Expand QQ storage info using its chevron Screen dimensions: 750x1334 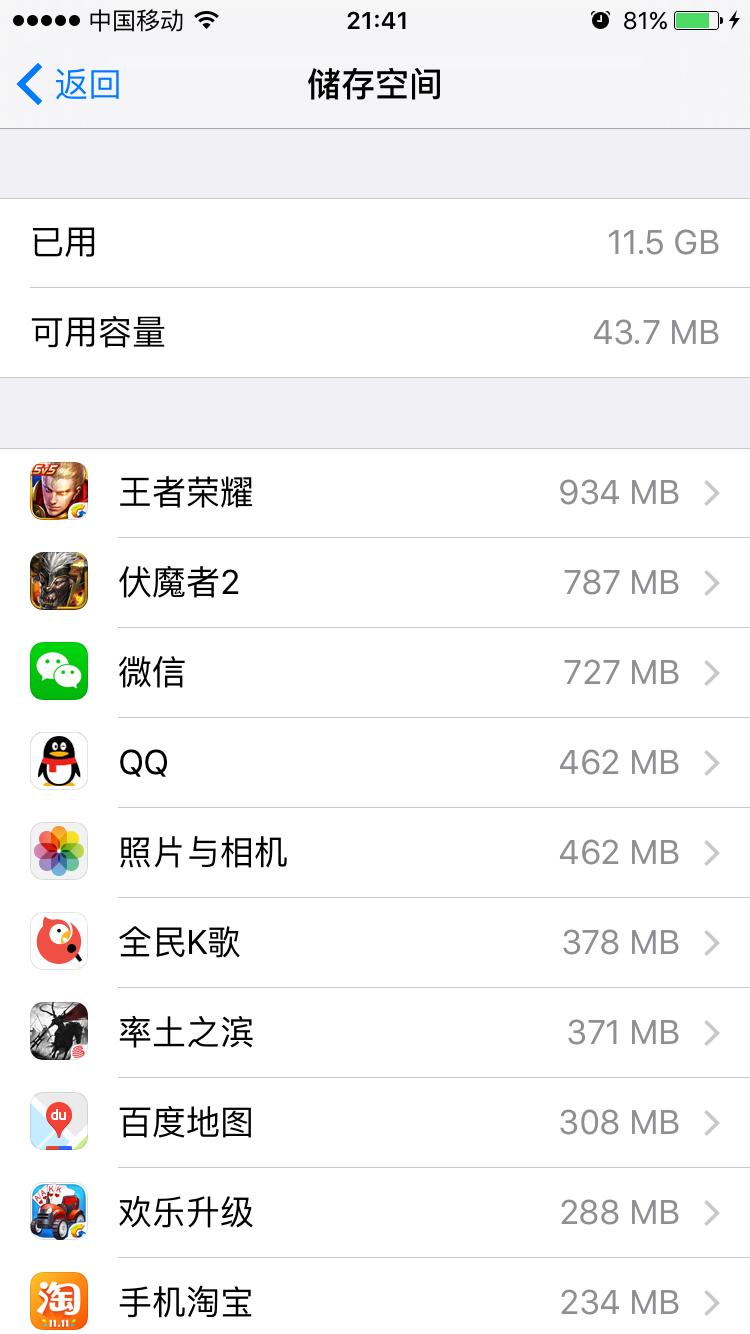(712, 762)
